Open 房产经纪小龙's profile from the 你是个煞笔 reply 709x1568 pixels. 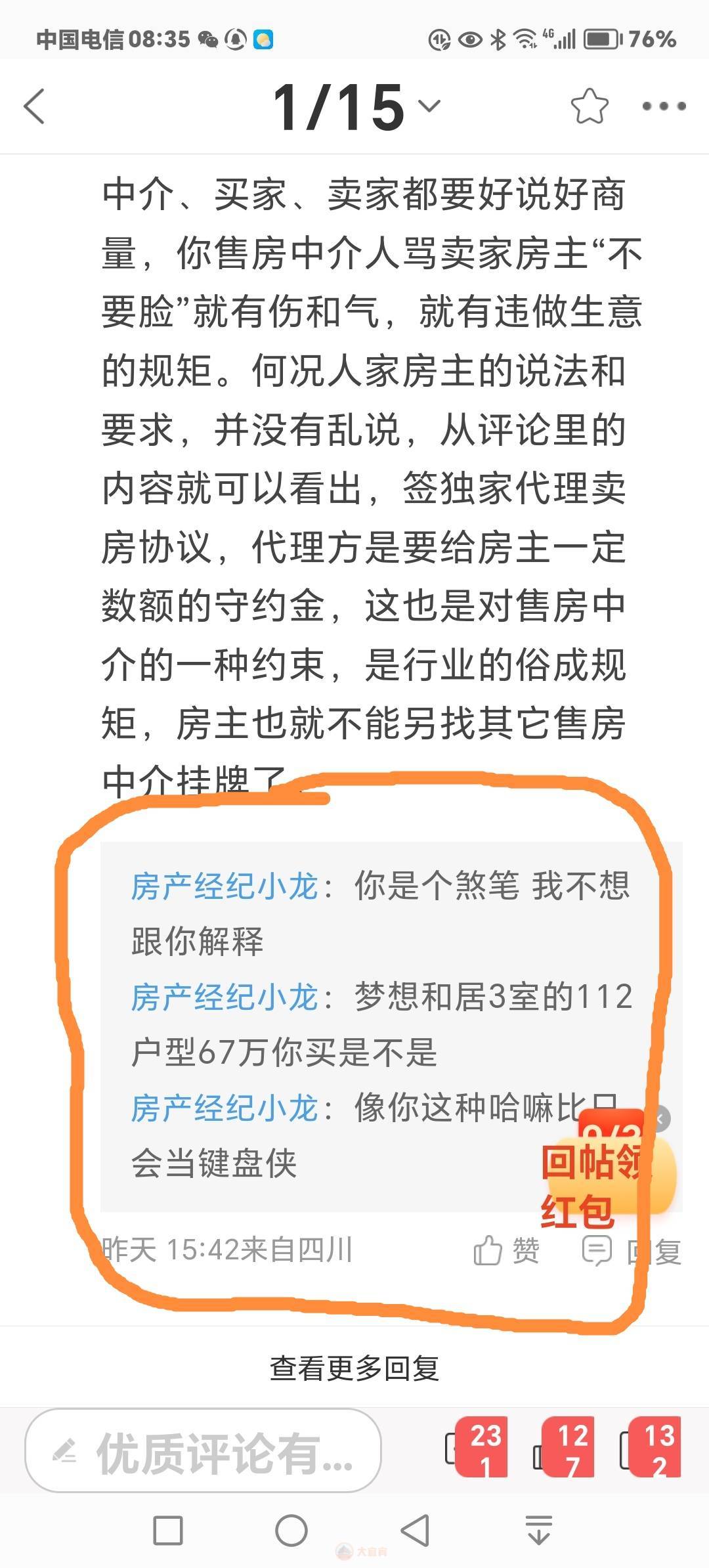click(224, 887)
